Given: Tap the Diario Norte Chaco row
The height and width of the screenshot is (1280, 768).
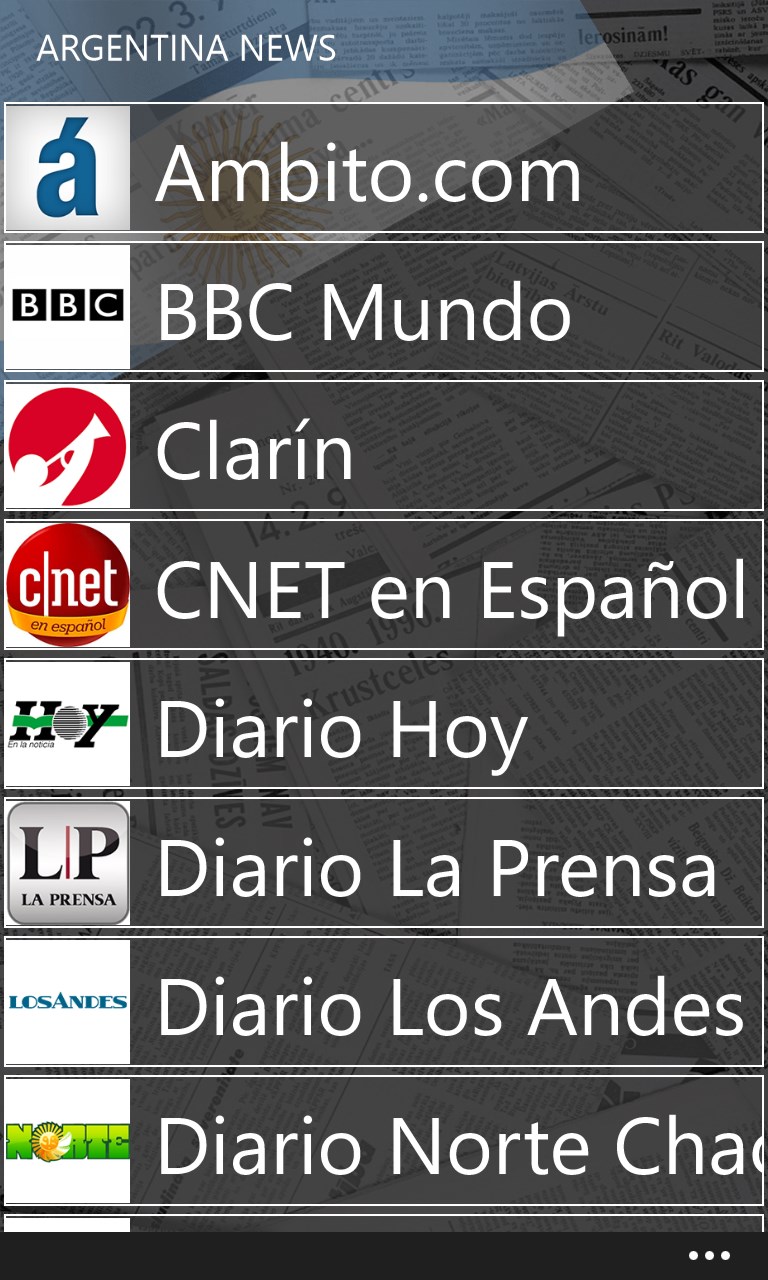Looking at the screenshot, I should click(x=384, y=1141).
